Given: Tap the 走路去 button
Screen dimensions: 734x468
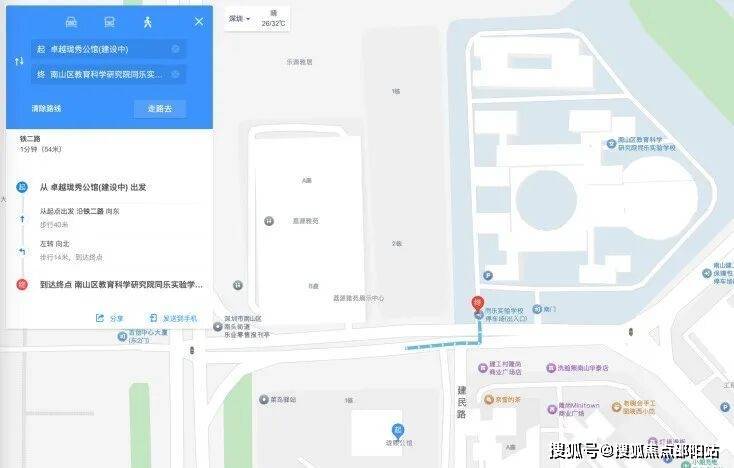Looking at the screenshot, I should click(x=160, y=108).
